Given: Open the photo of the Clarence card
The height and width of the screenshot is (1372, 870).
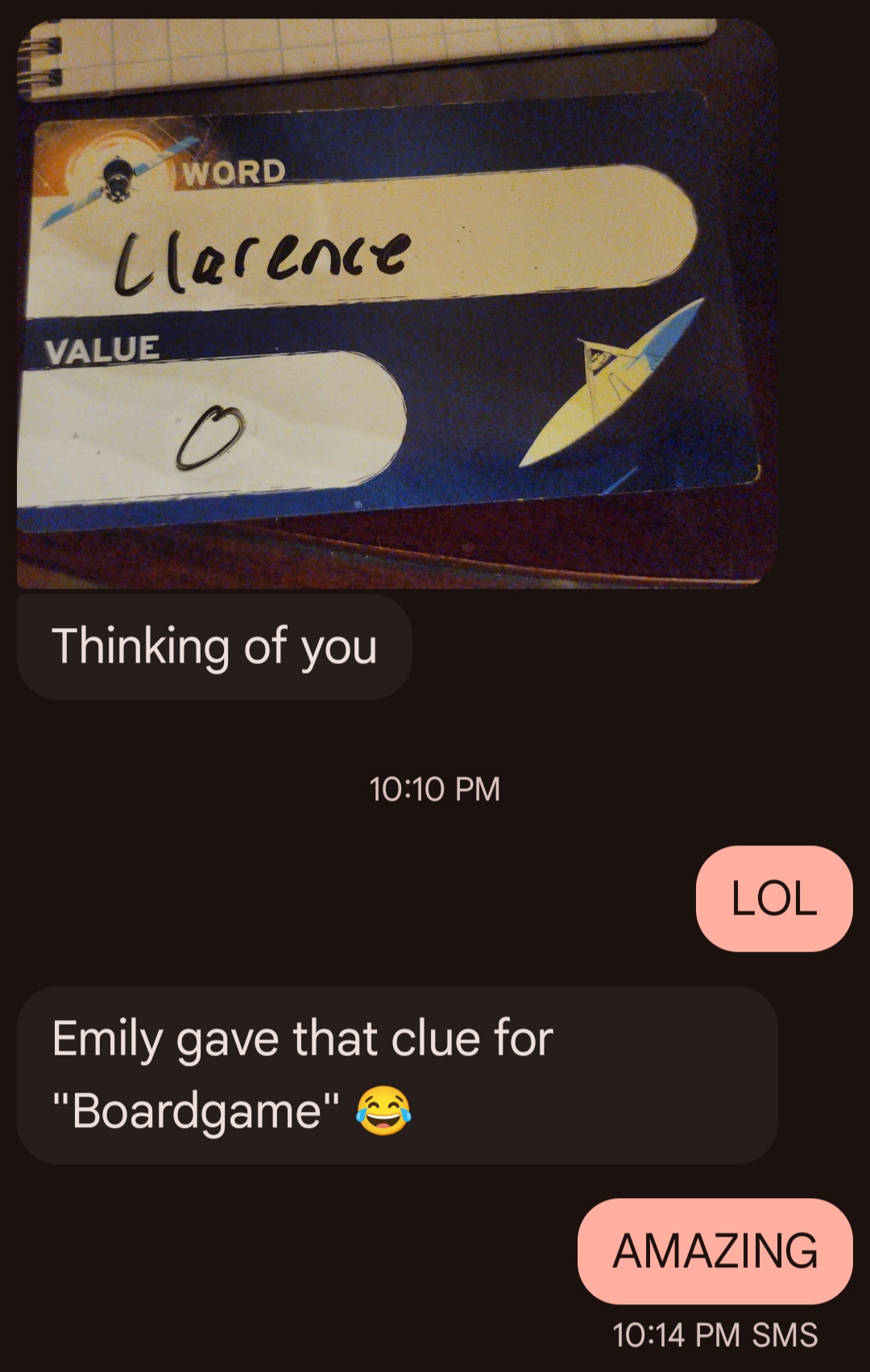Looking at the screenshot, I should (x=396, y=304).
